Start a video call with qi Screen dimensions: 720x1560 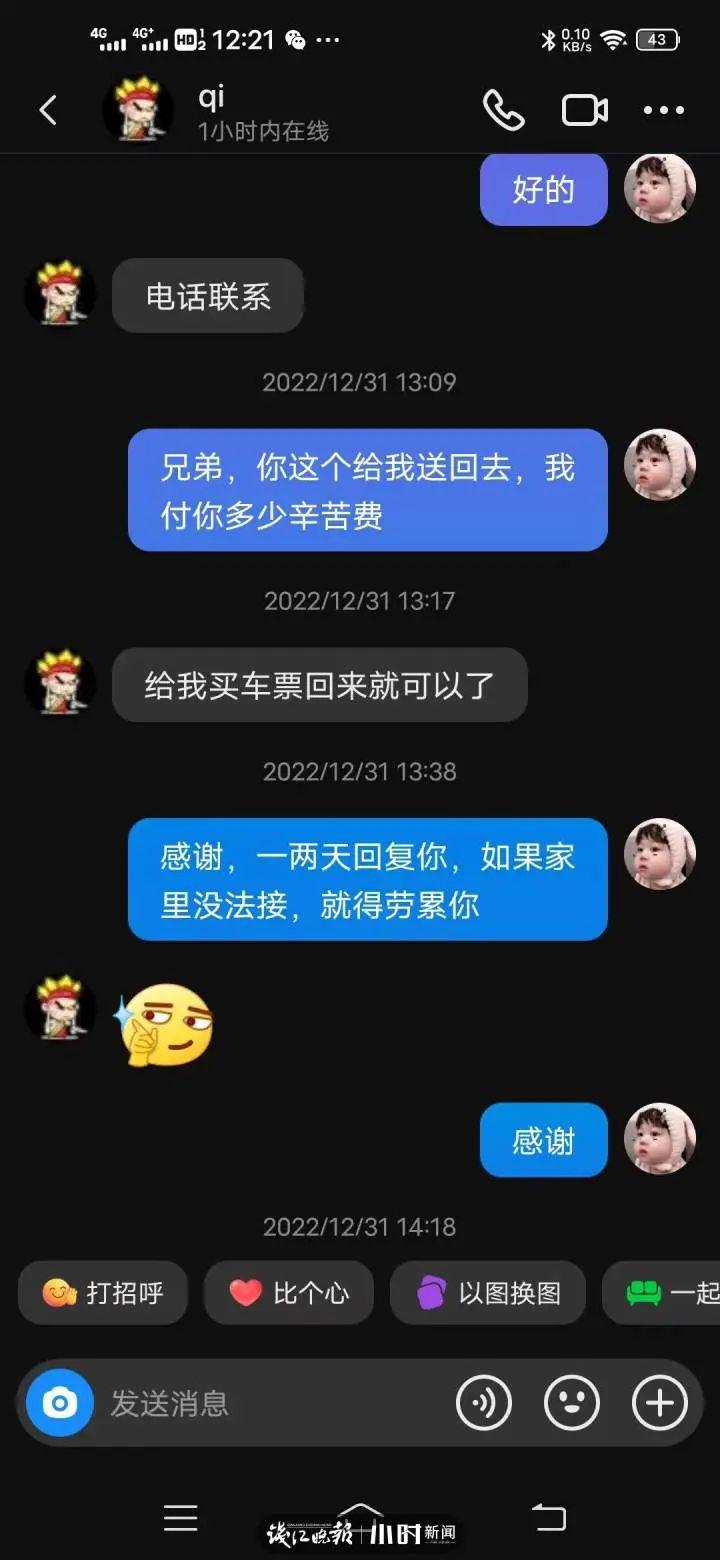585,110
